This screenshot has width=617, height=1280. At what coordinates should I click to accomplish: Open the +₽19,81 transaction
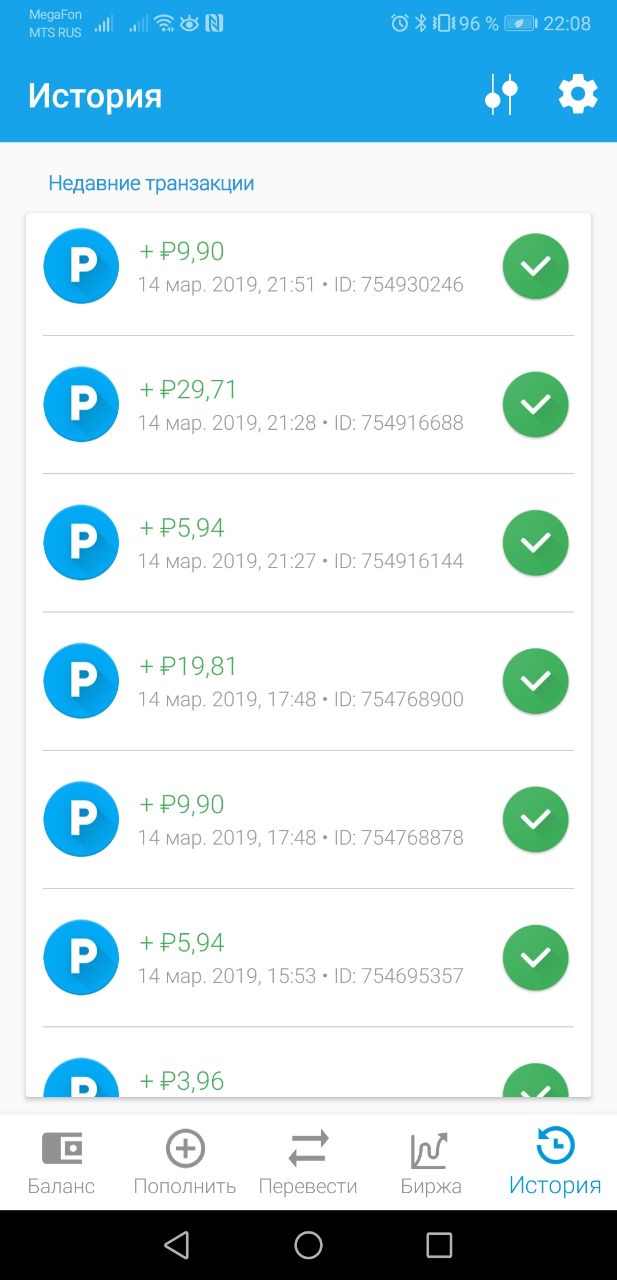coord(308,681)
